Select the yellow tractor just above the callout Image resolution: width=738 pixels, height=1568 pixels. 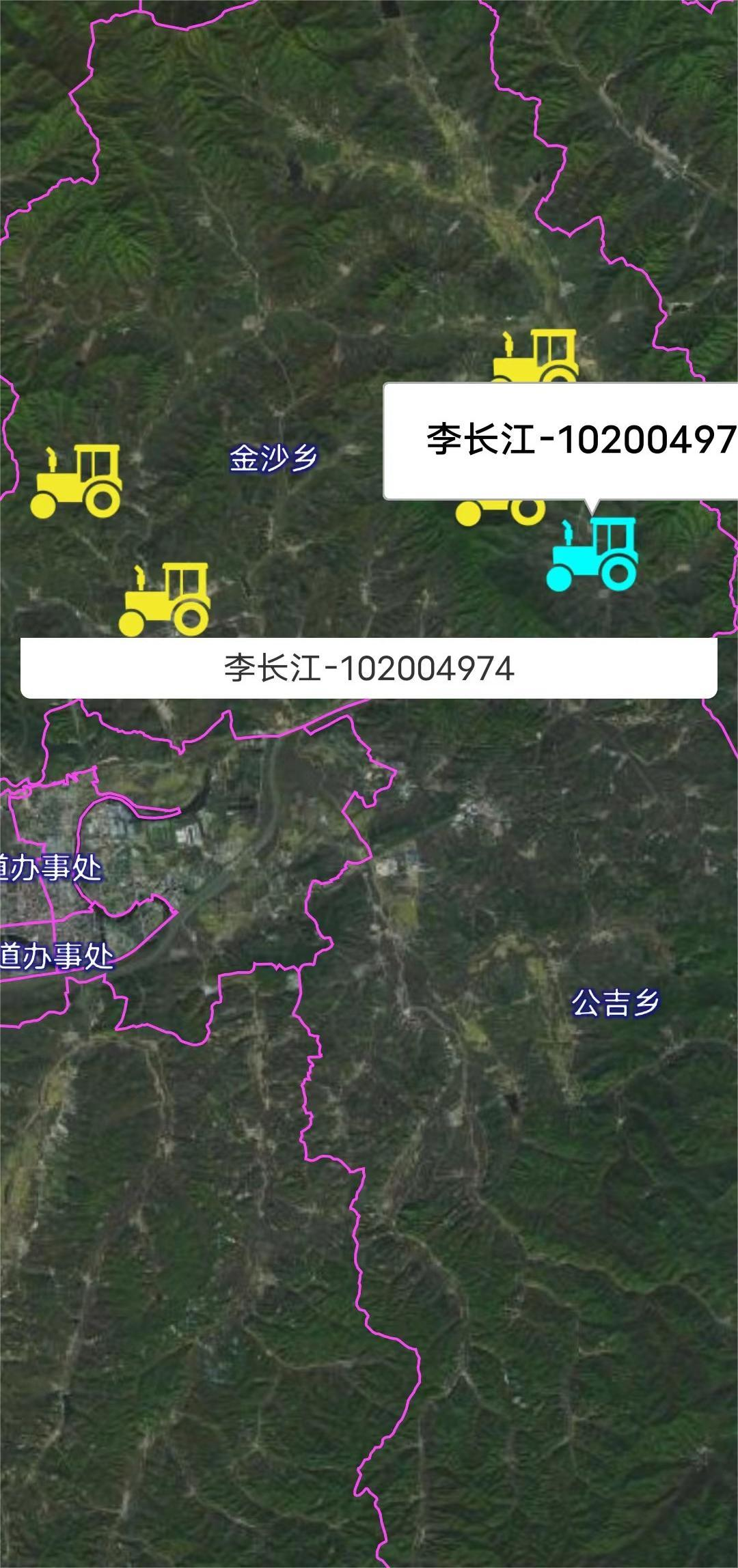[535, 356]
